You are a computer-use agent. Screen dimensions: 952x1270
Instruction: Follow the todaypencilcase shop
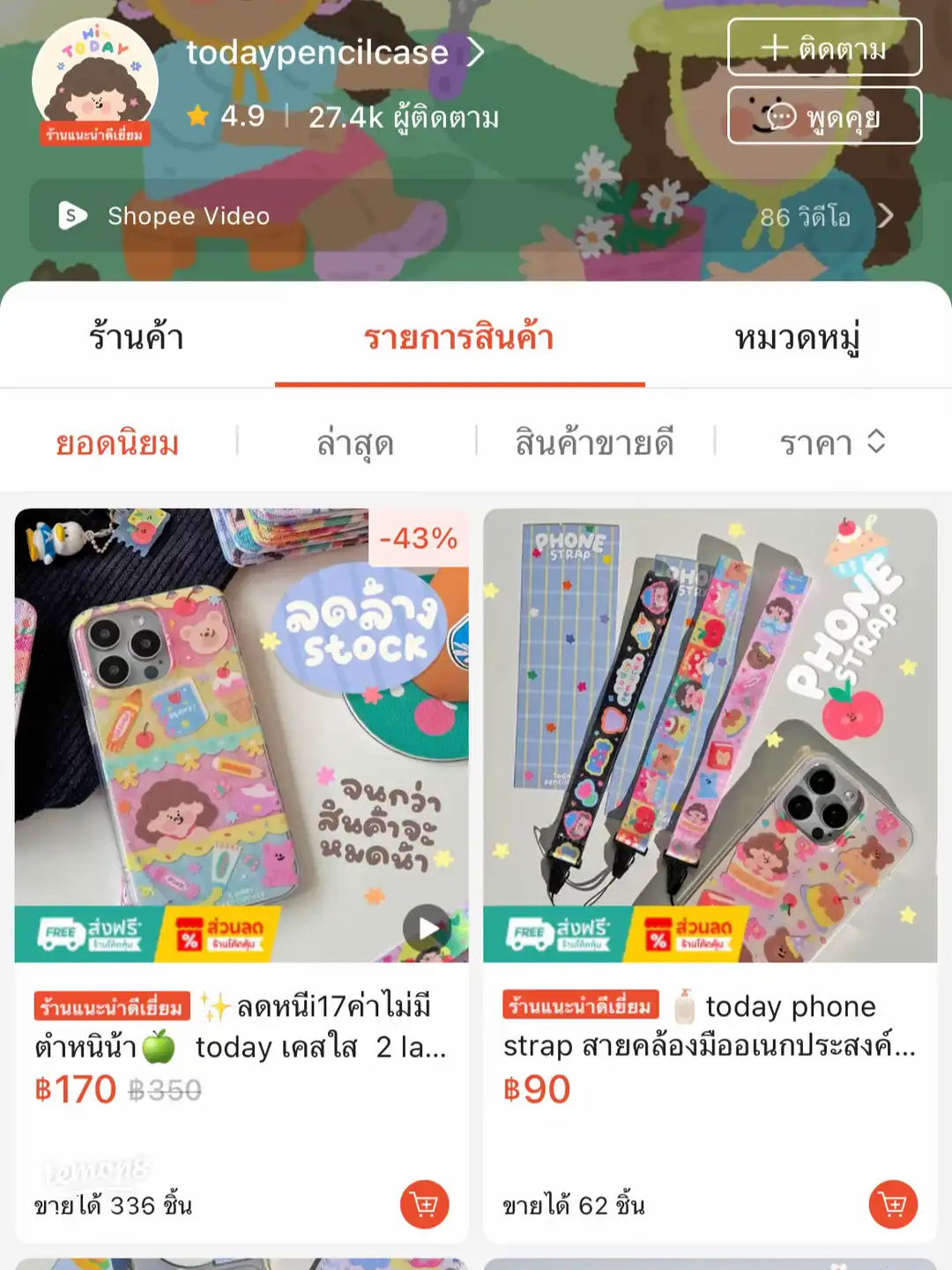point(824,48)
